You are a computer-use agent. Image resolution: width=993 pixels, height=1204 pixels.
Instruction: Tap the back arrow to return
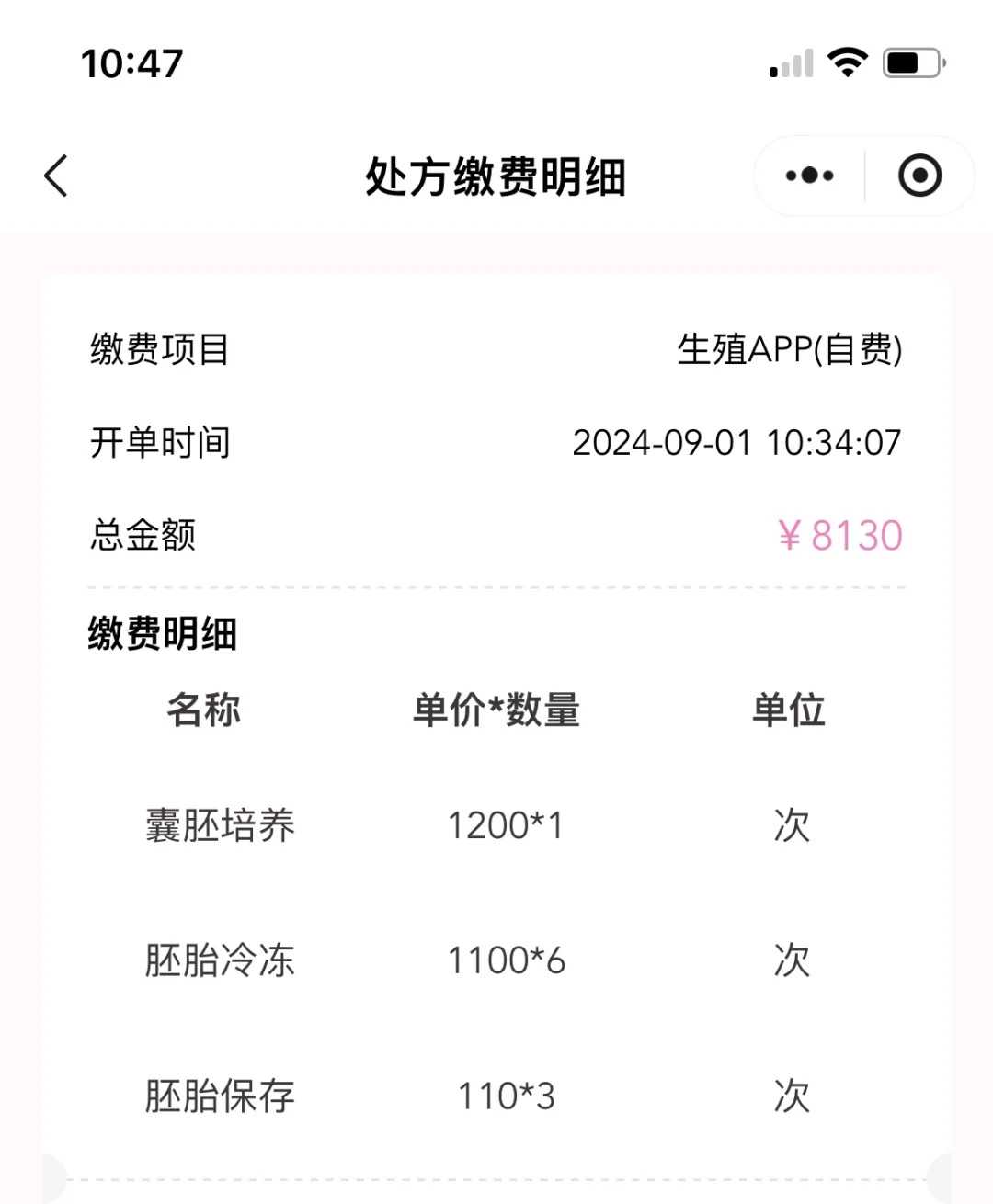pyautogui.click(x=55, y=175)
